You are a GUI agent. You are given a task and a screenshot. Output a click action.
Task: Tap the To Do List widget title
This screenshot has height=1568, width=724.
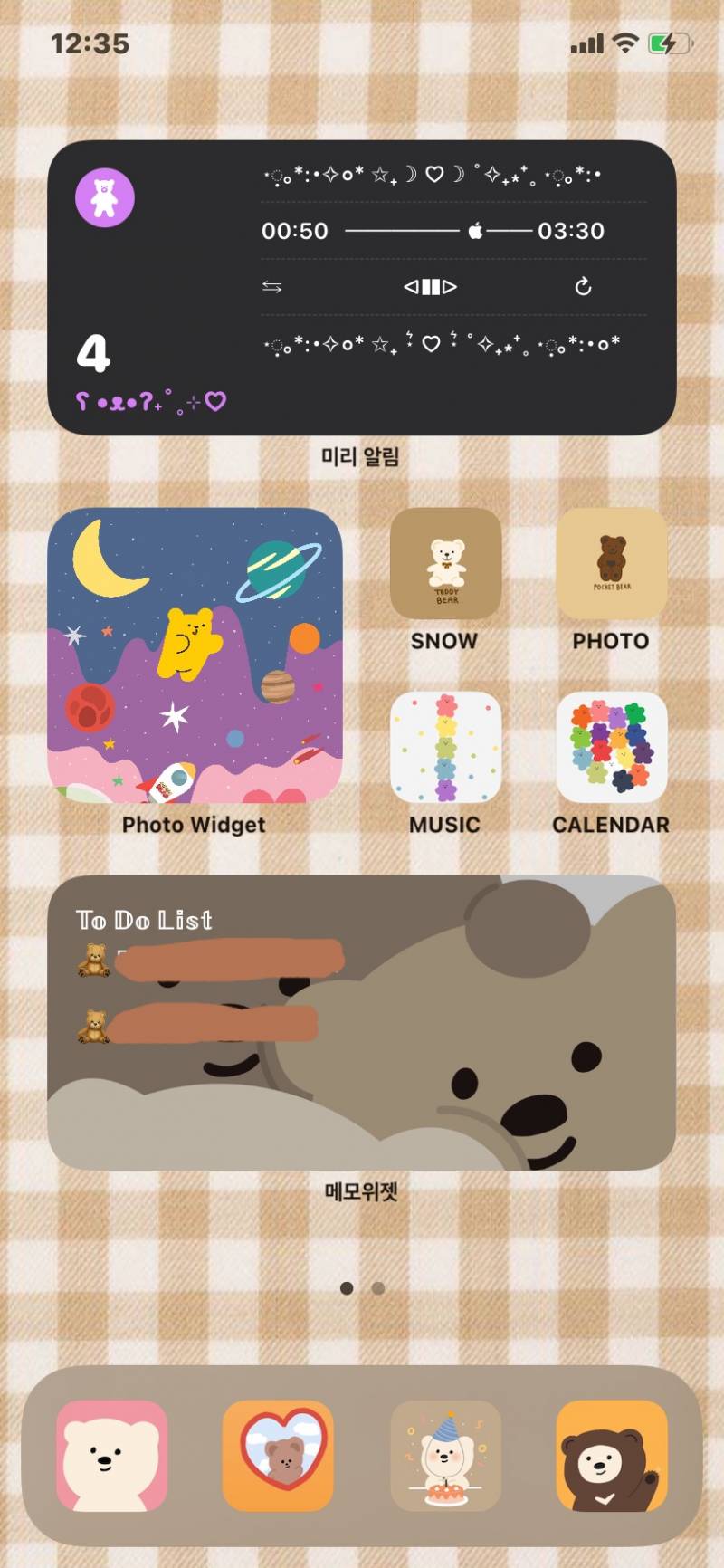point(141,918)
